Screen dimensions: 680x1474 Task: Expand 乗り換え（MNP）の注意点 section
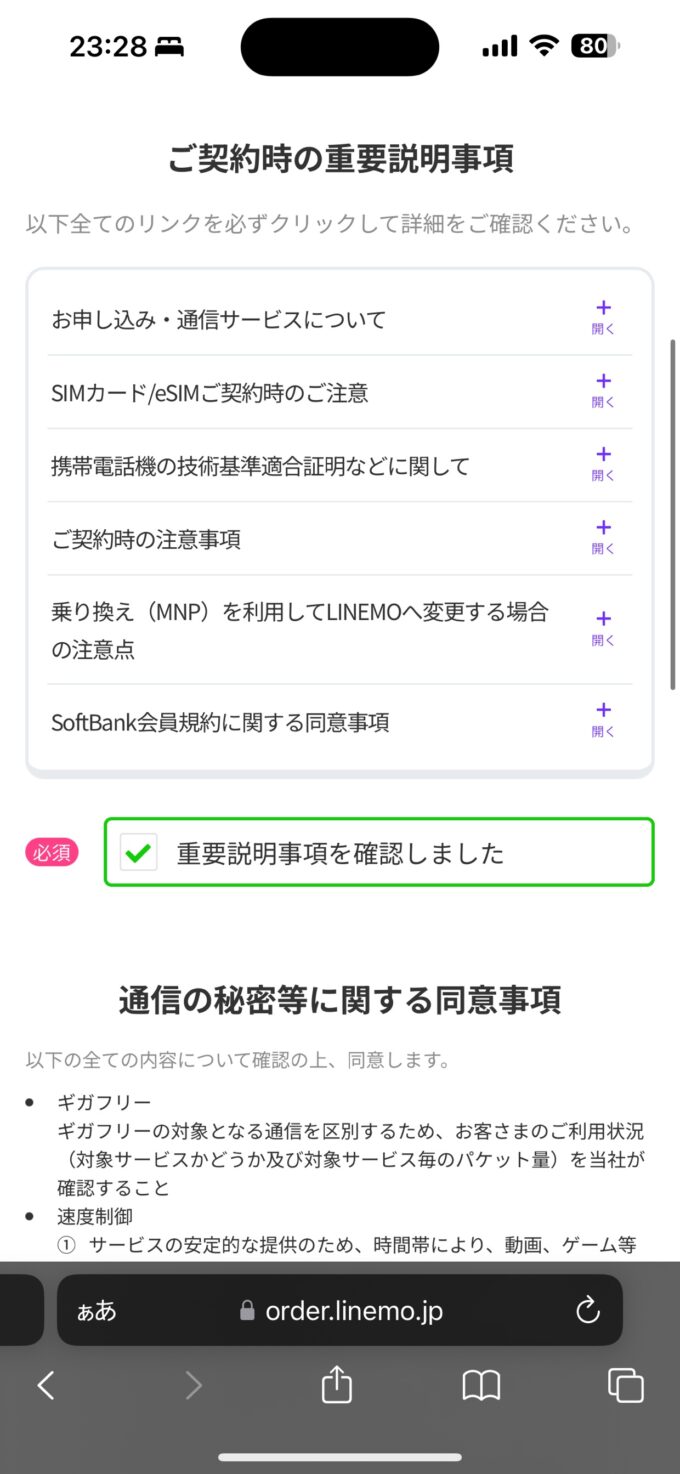(x=340, y=630)
